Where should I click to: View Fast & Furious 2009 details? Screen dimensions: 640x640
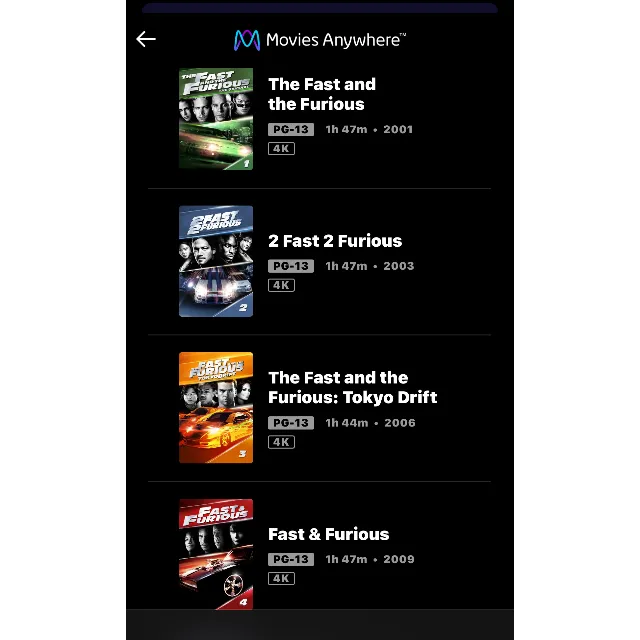click(x=328, y=535)
